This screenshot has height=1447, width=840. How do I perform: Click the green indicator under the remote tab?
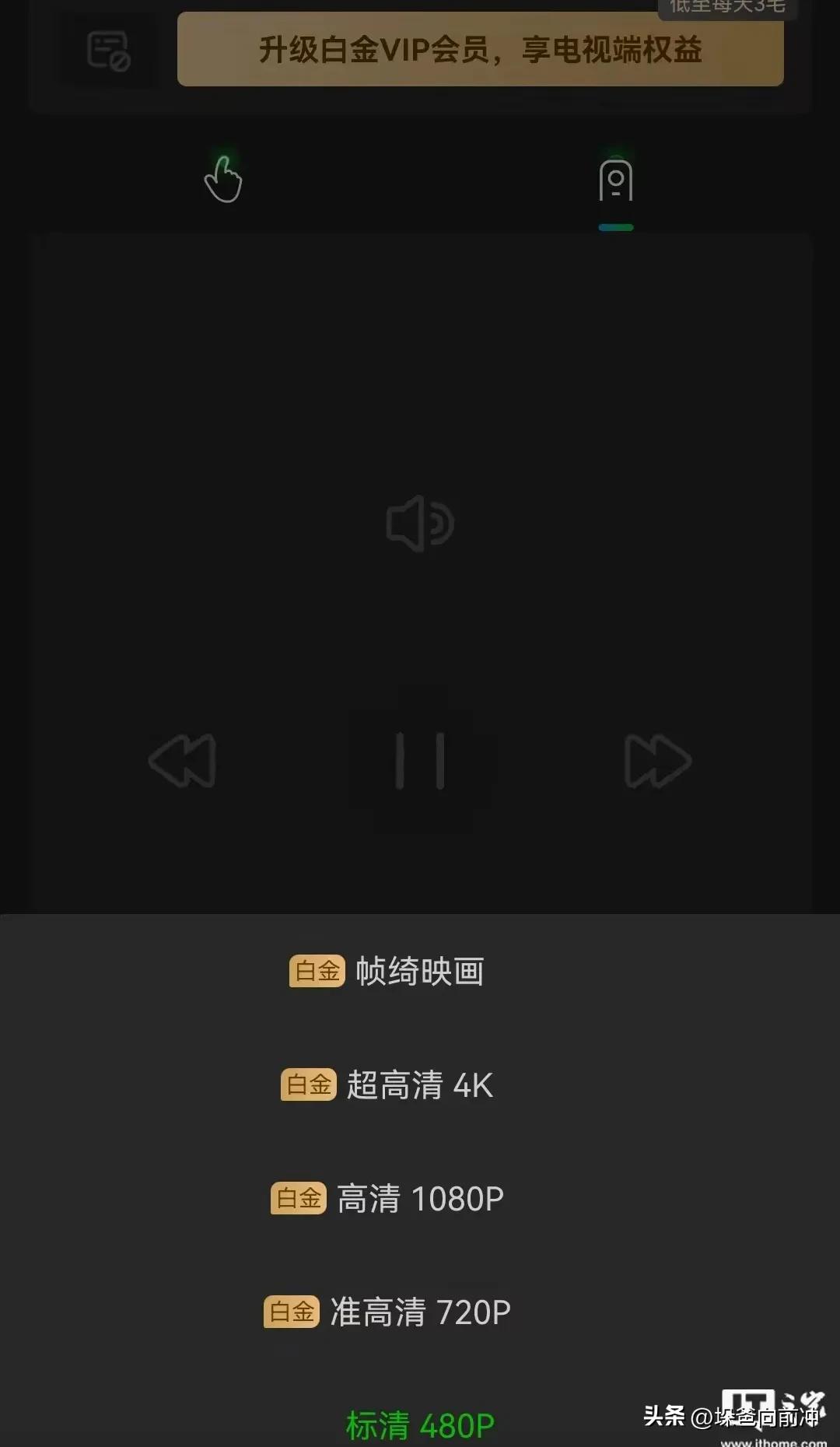pyautogui.click(x=617, y=226)
